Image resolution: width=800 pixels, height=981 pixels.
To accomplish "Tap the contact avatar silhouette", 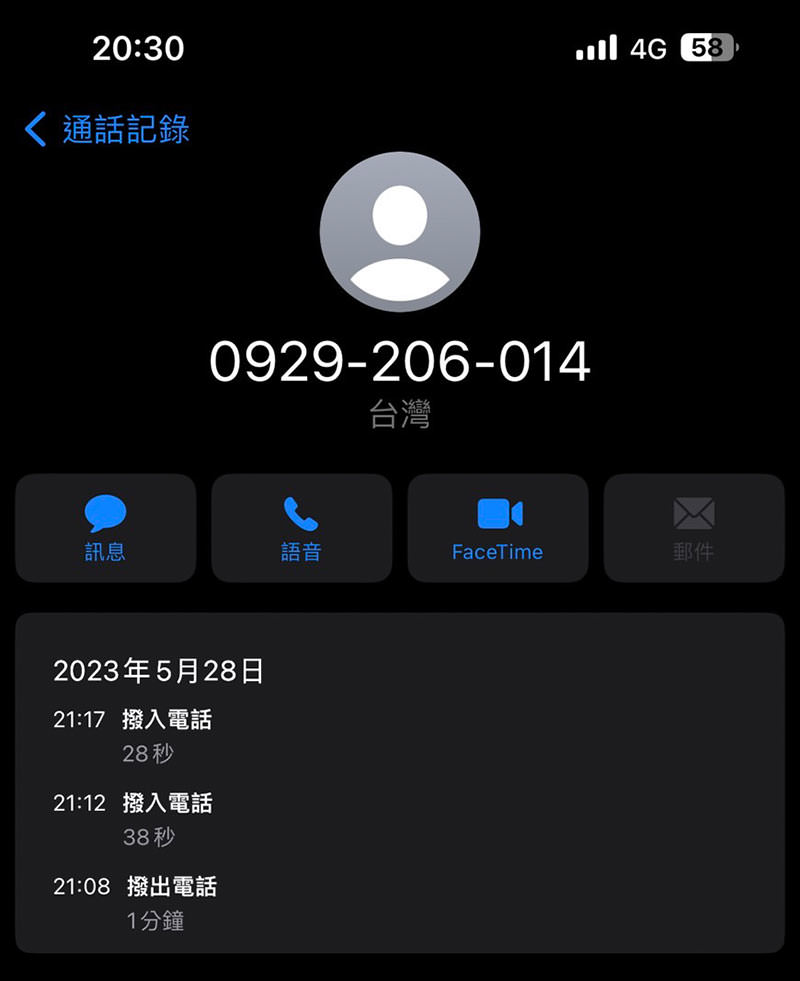I will [x=400, y=231].
